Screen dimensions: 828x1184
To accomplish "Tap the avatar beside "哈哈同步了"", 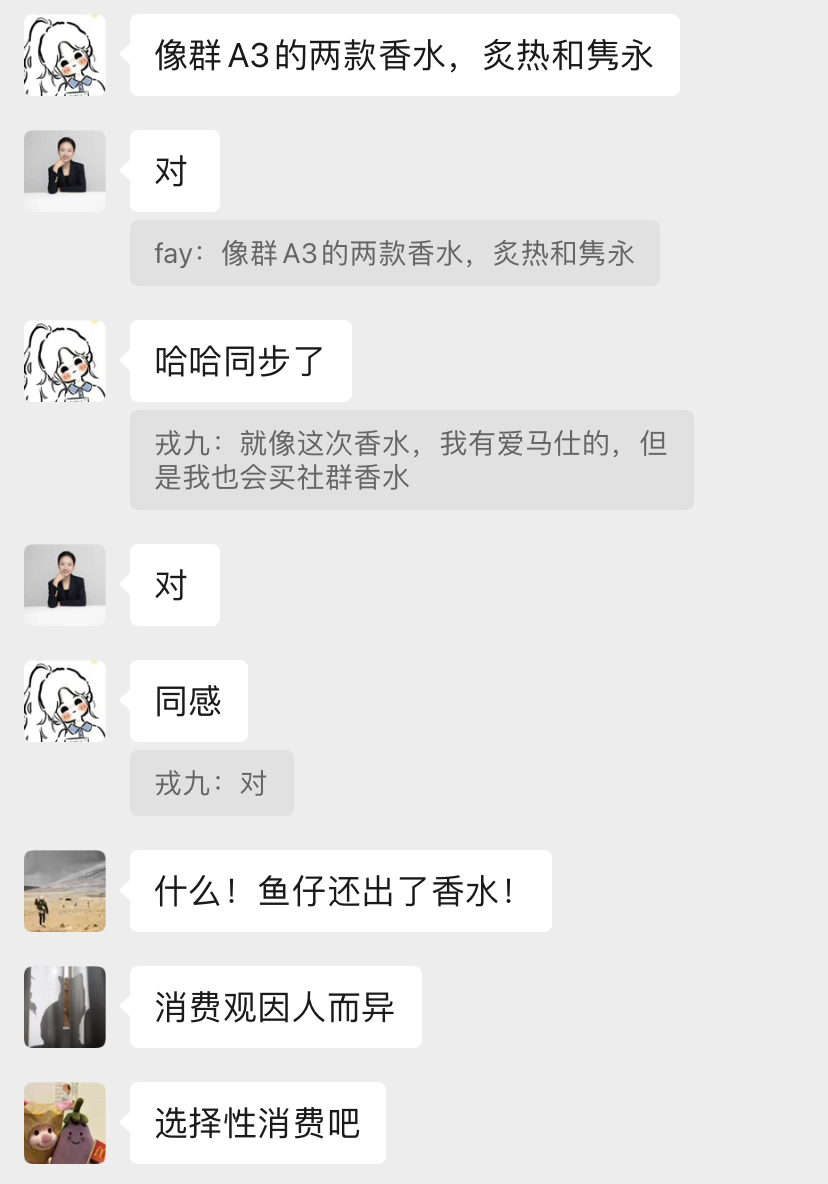I will [x=65, y=361].
